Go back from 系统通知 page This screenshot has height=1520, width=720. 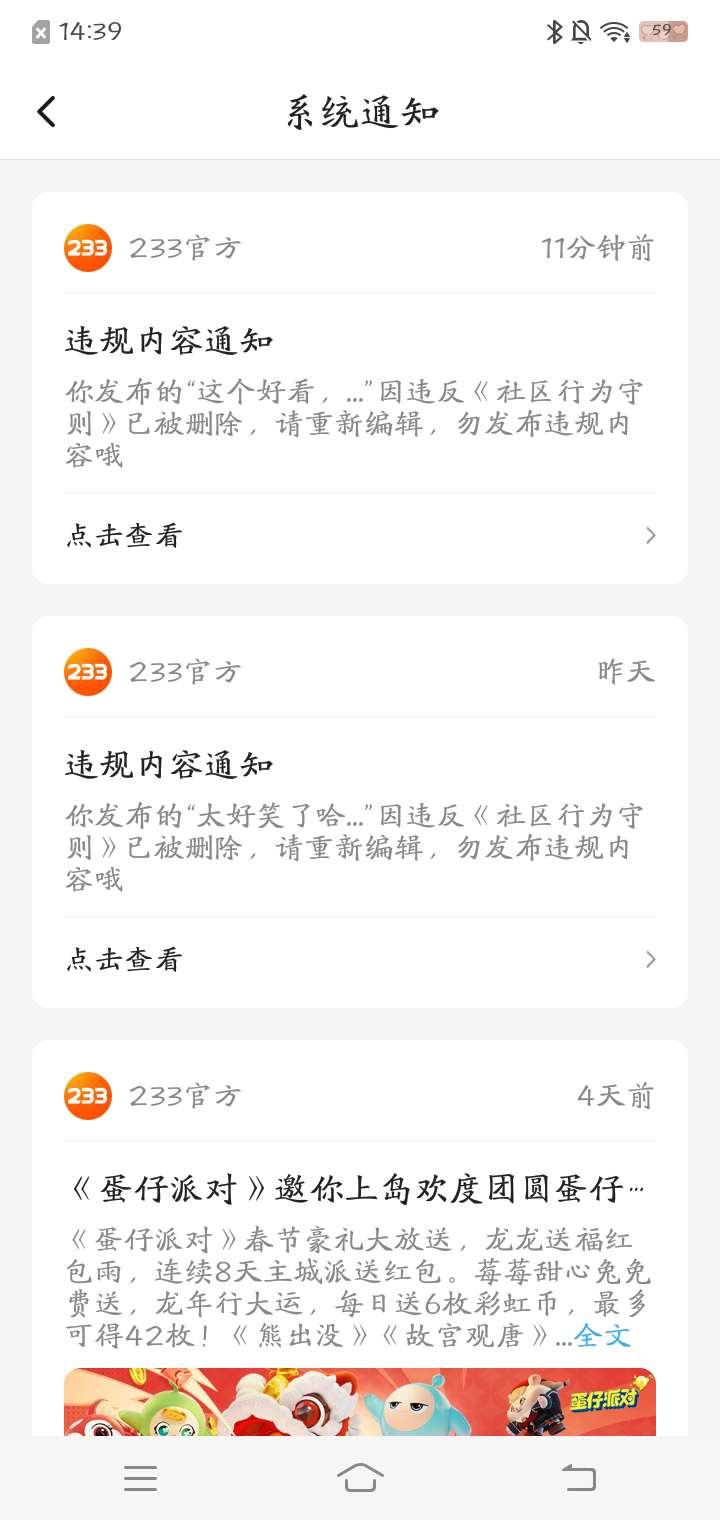[47, 111]
